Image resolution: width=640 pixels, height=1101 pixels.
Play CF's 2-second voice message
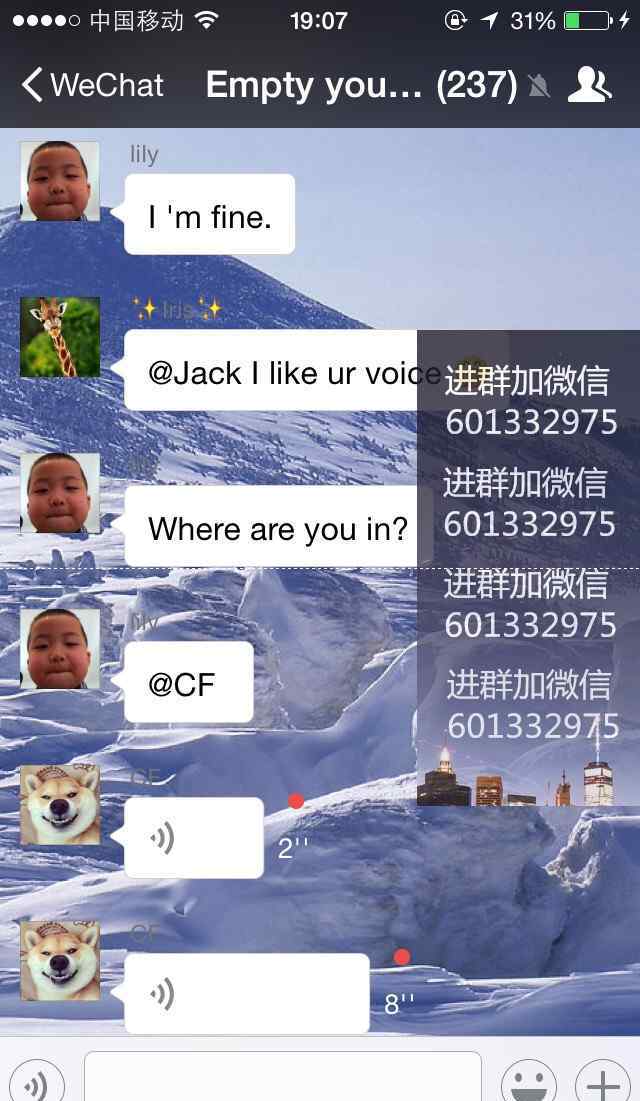tap(193, 837)
